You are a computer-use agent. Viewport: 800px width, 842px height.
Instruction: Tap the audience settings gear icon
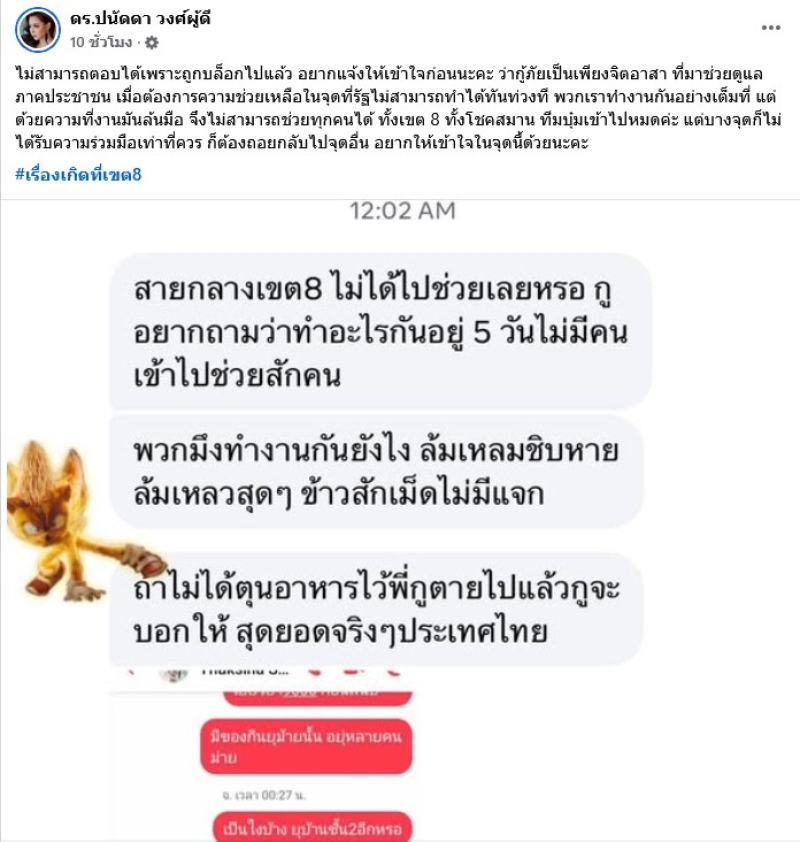pos(151,43)
